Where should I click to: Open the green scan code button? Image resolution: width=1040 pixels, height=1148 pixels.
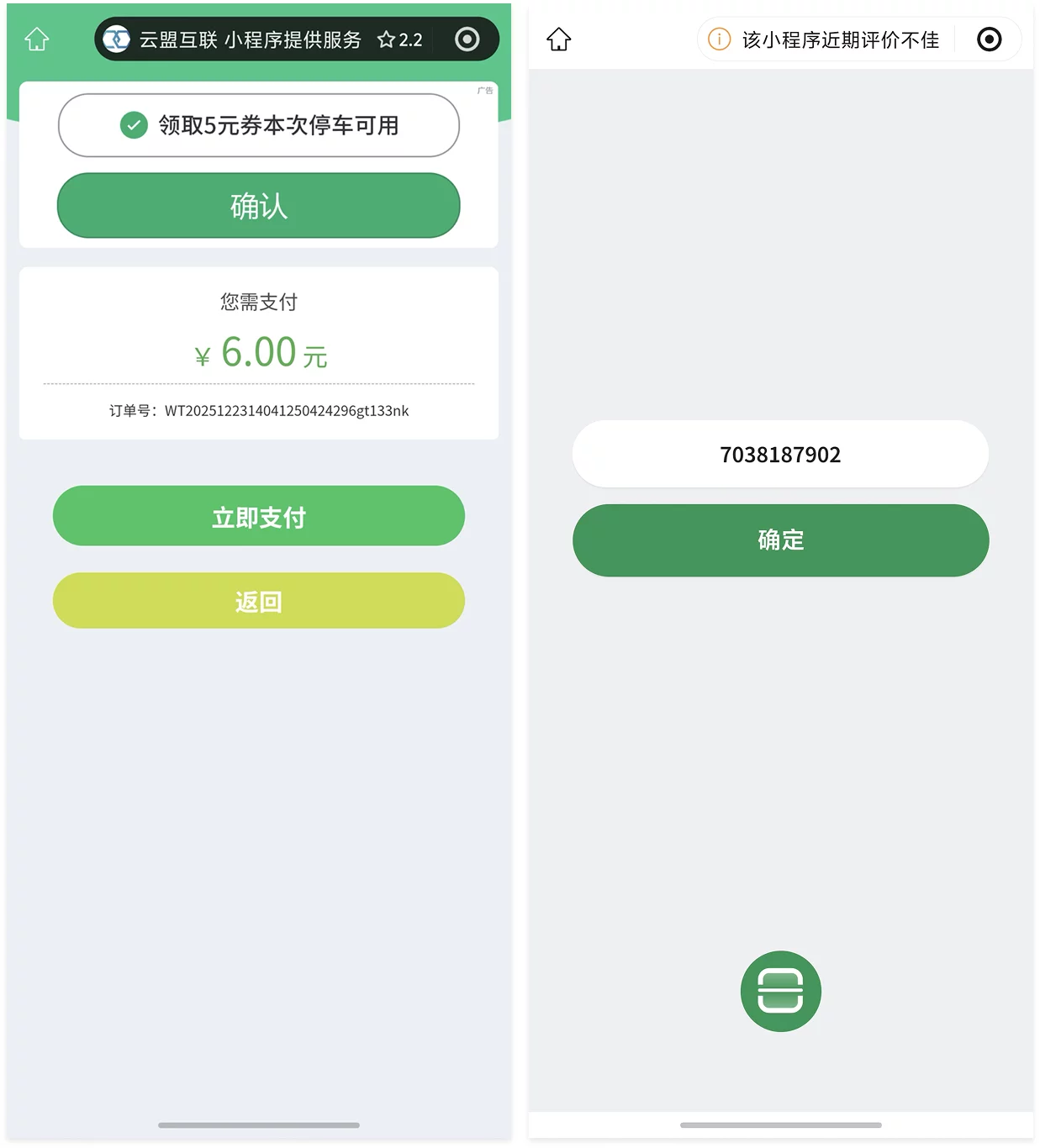point(780,991)
